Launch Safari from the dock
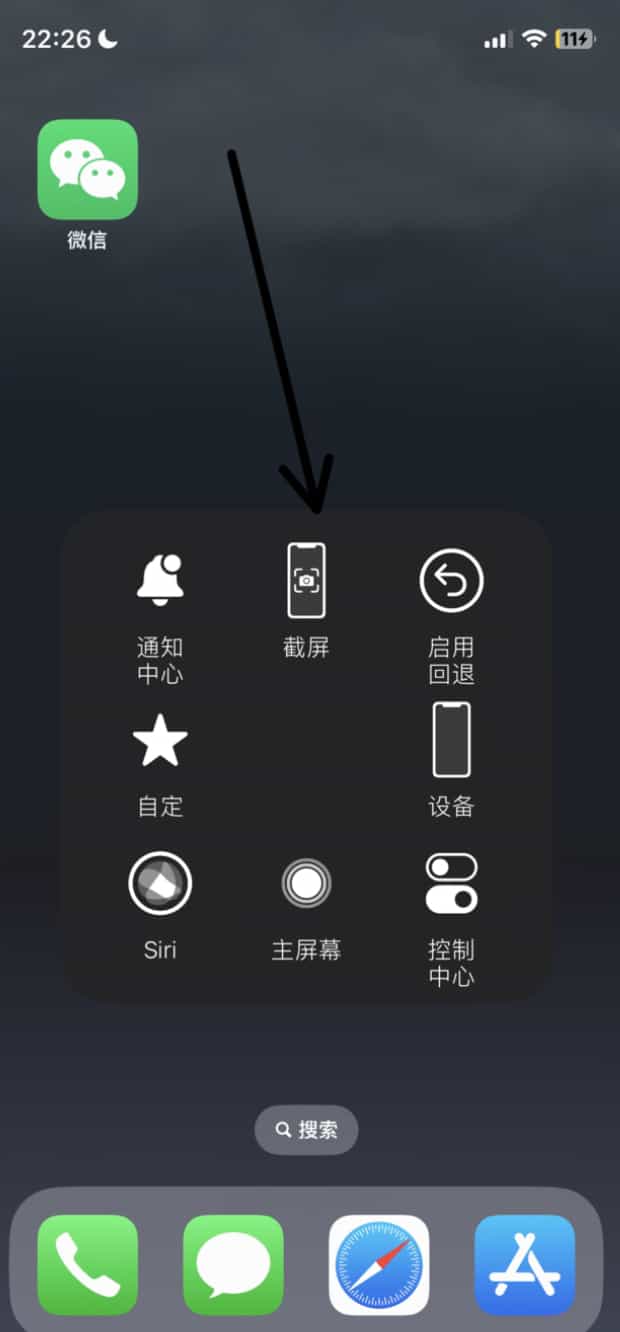 click(x=379, y=1265)
